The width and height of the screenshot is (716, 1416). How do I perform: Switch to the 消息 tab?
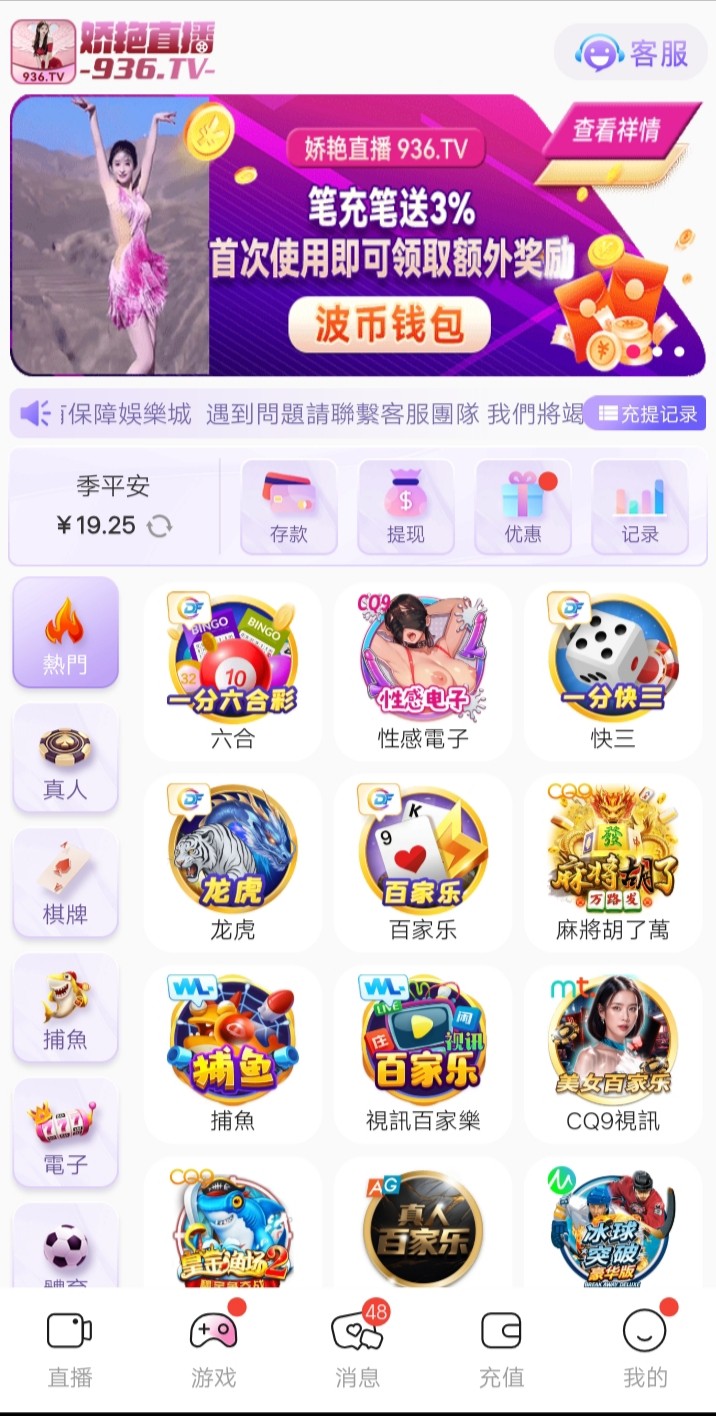[x=358, y=1349]
